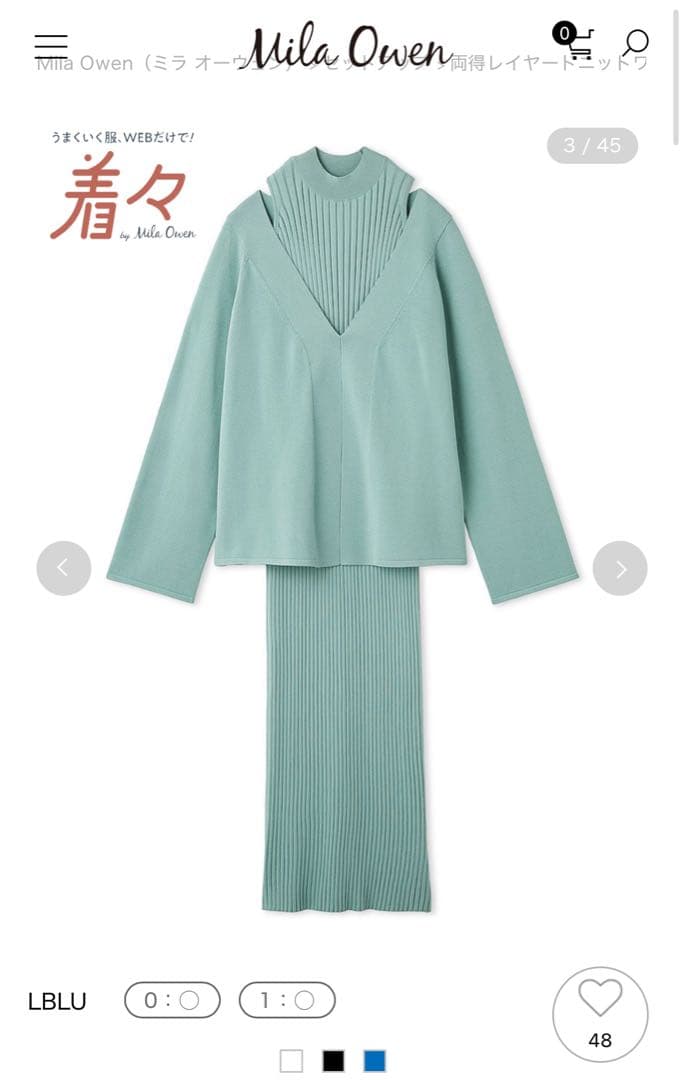Viewport: 685px width, 1080px height.
Task: Select LBLU size 1
Action: [287, 1000]
